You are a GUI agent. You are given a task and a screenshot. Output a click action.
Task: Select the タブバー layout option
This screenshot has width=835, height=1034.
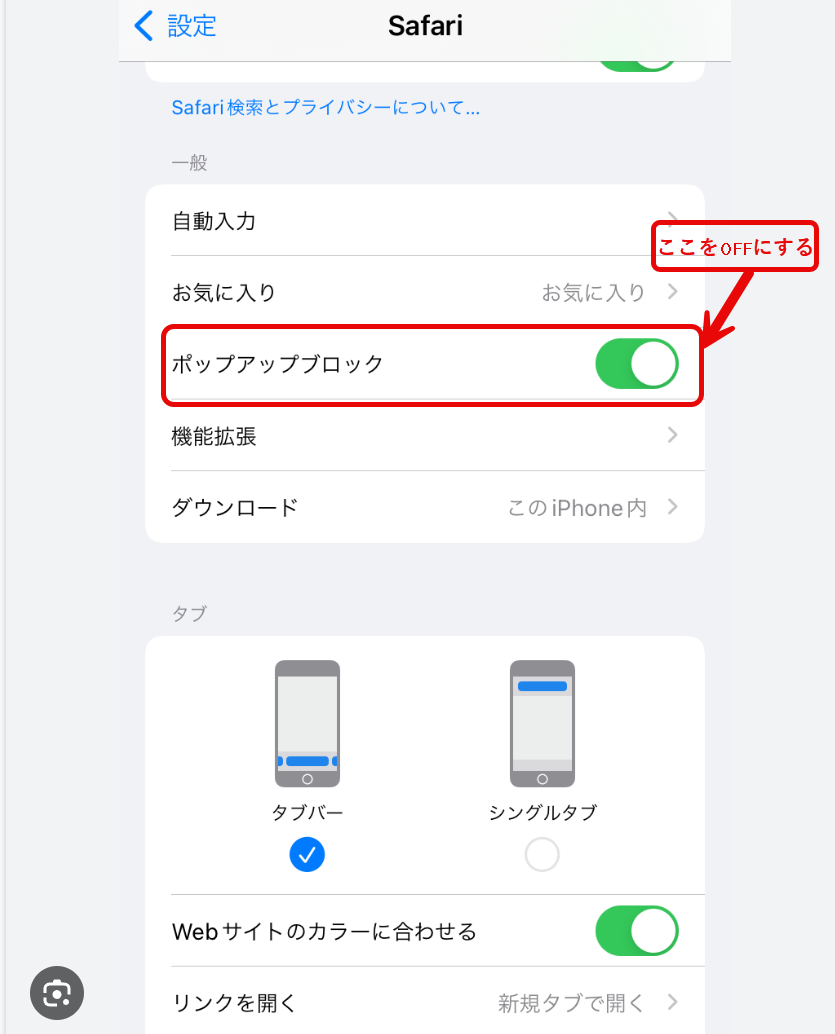pos(307,853)
